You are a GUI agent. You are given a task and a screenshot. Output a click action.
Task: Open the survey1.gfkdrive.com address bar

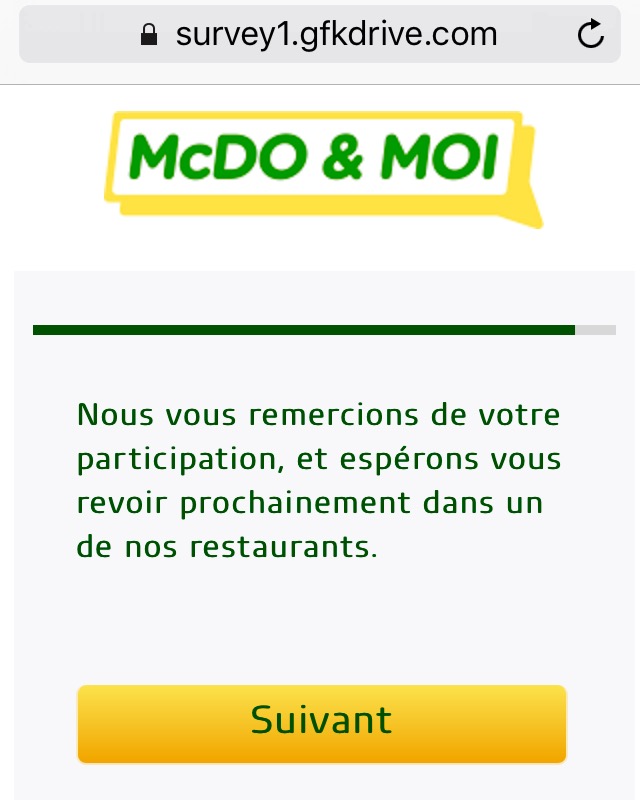click(320, 35)
